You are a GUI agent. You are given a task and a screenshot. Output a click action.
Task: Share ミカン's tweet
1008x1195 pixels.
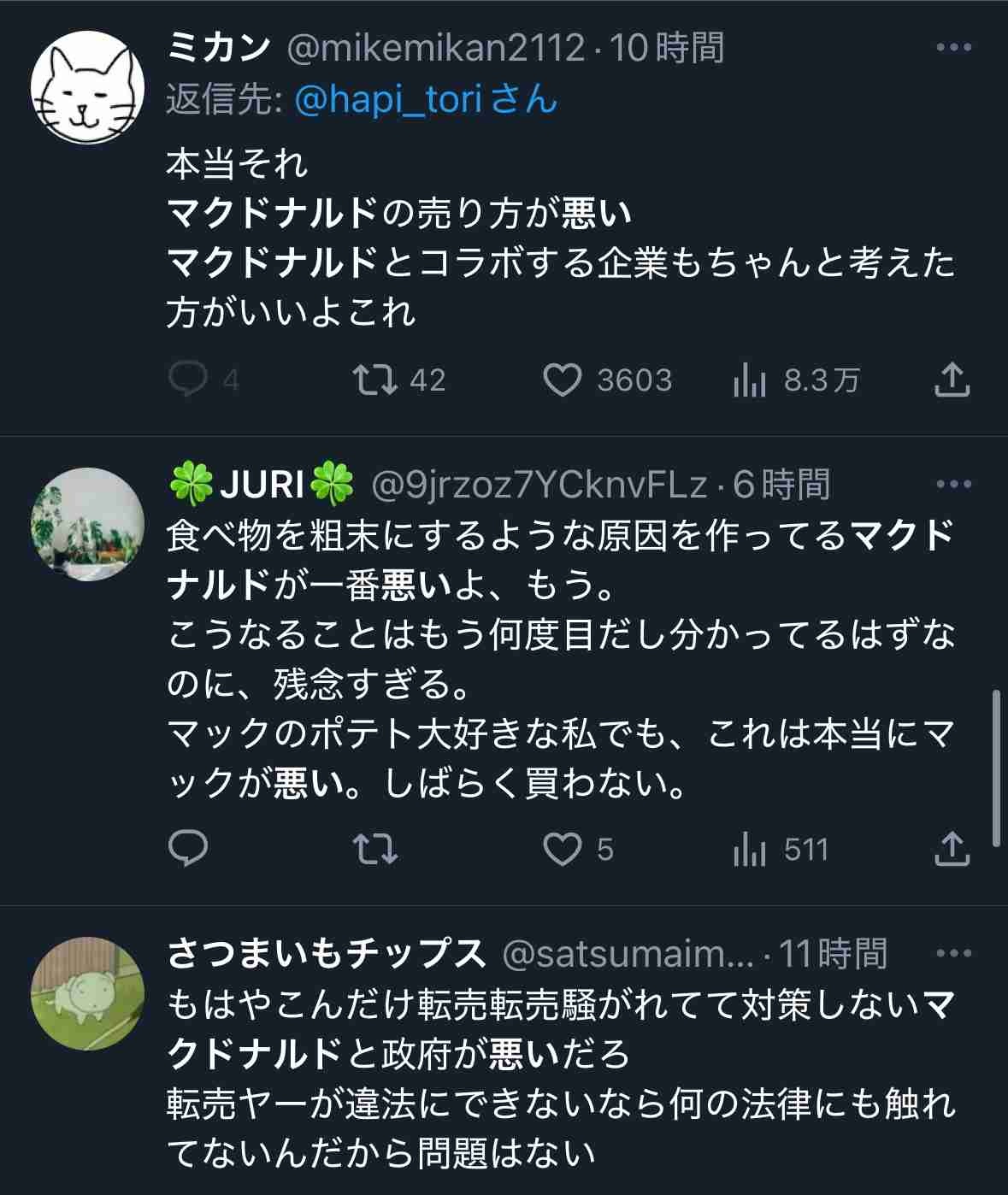952,380
